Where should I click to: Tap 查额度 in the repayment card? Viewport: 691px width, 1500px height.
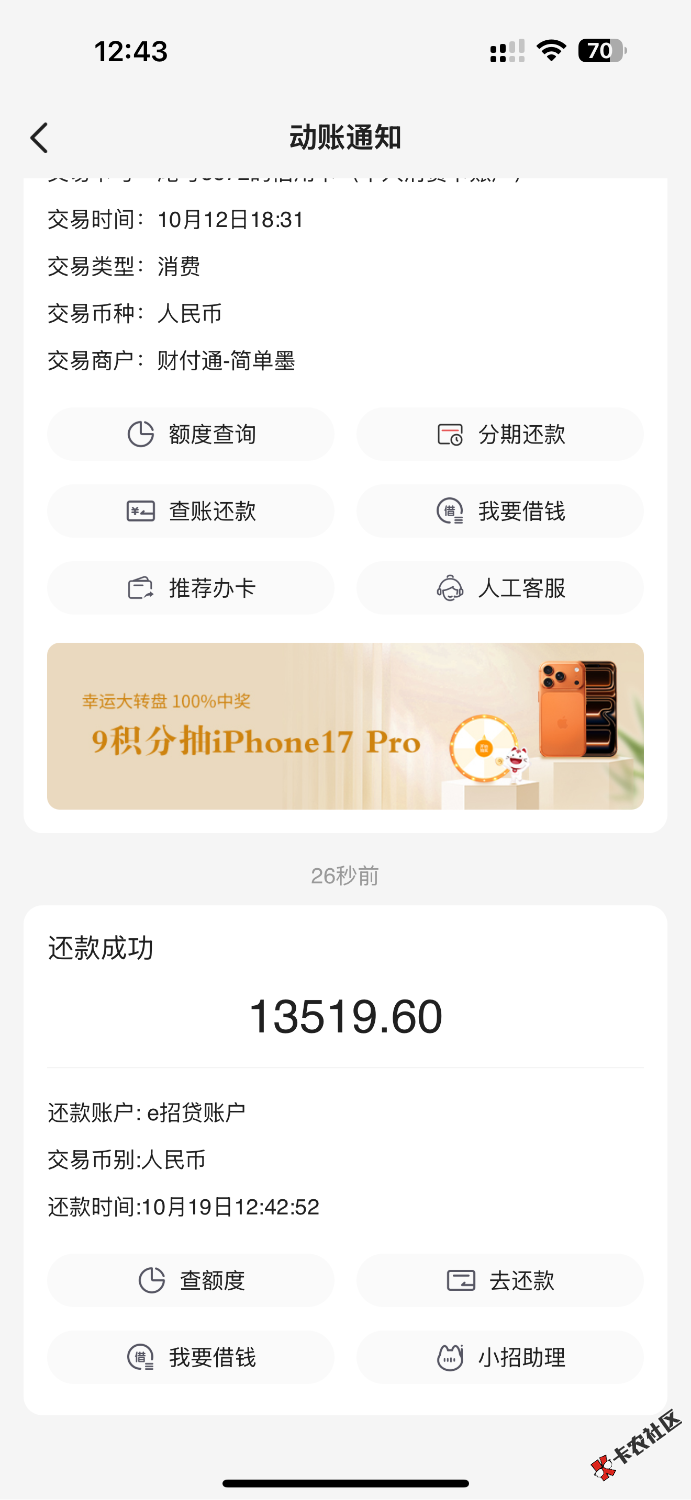coord(191,1280)
